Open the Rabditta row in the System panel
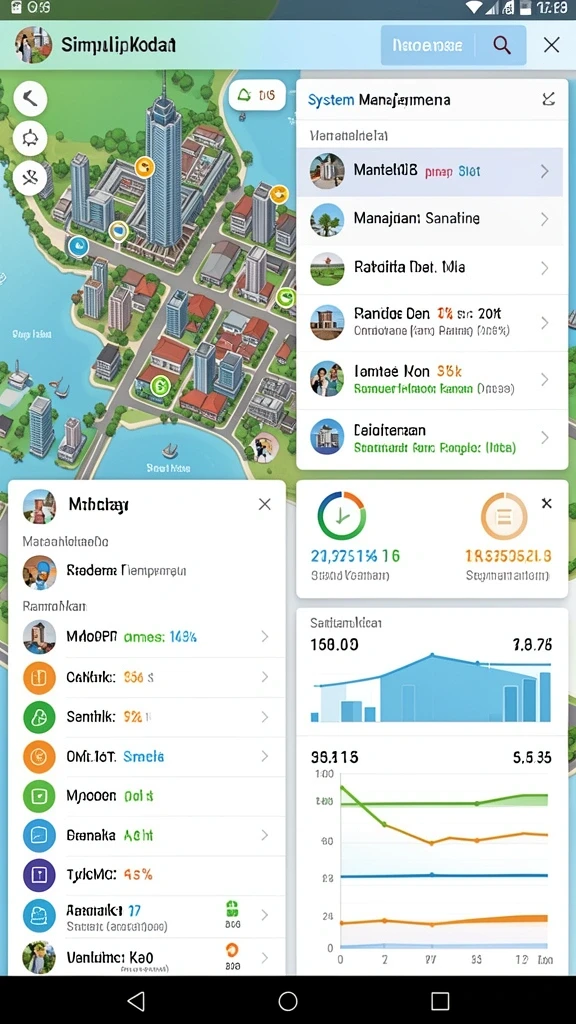Image resolution: width=576 pixels, height=1024 pixels. [x=431, y=269]
